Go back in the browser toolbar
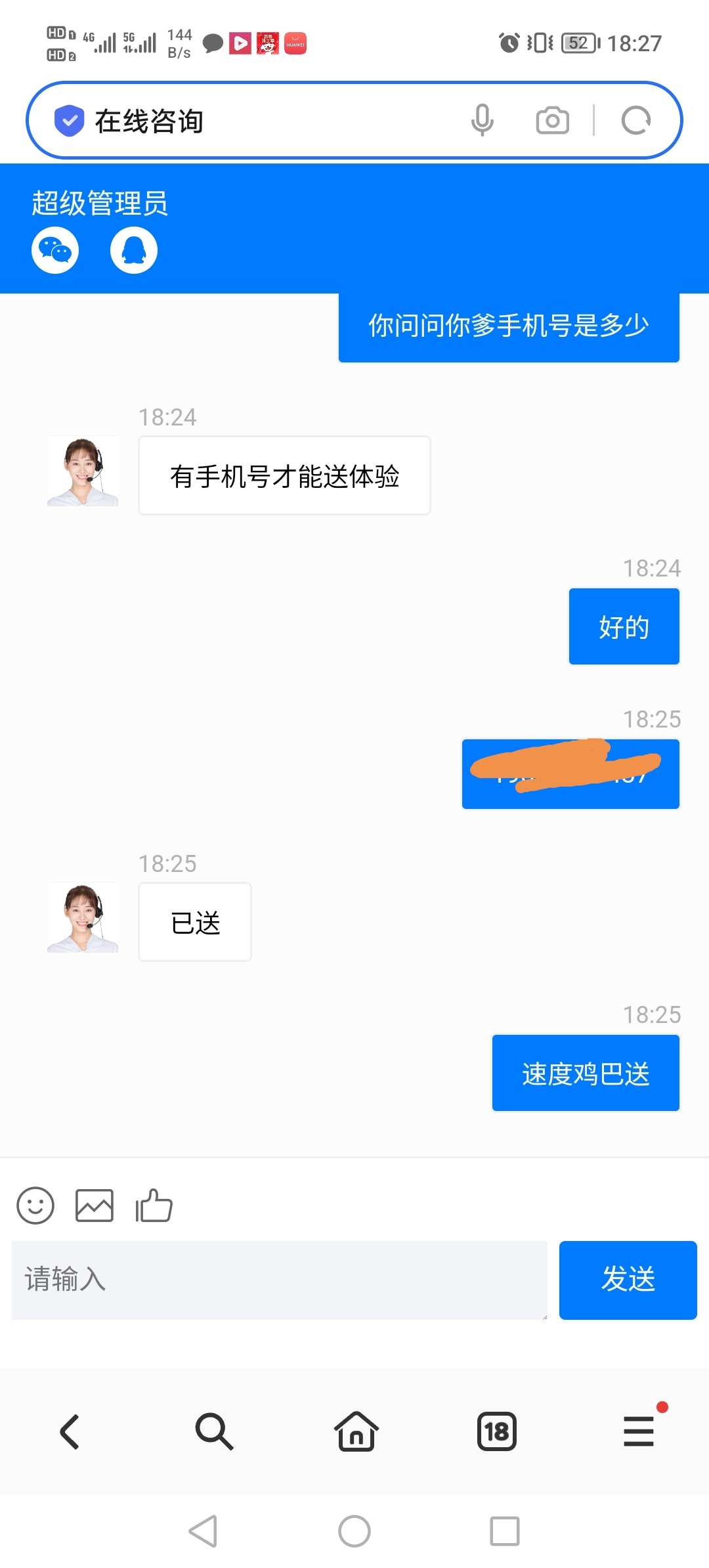The width and height of the screenshot is (709, 1568). pos(70,1431)
